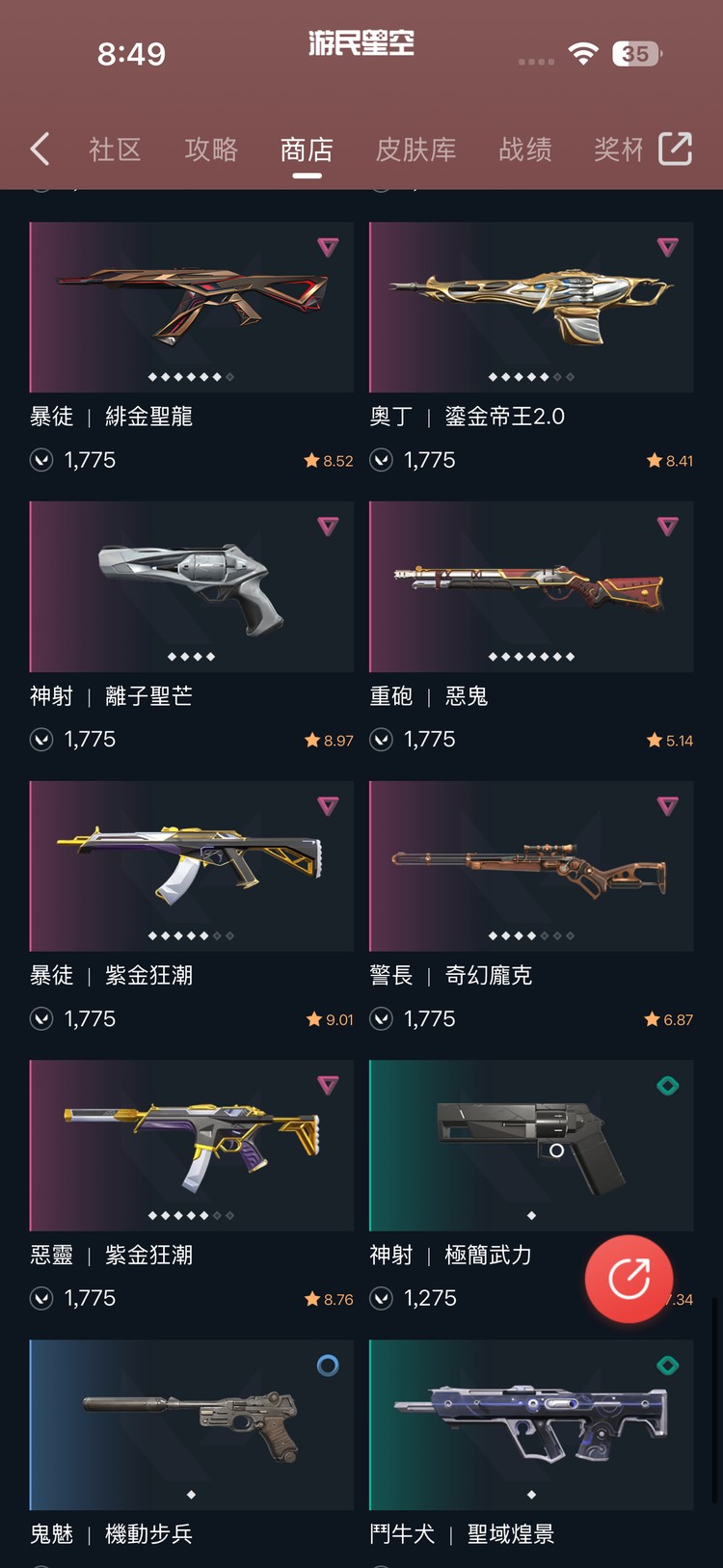Tap the star icon beside rating 8.52

pyautogui.click(x=310, y=460)
